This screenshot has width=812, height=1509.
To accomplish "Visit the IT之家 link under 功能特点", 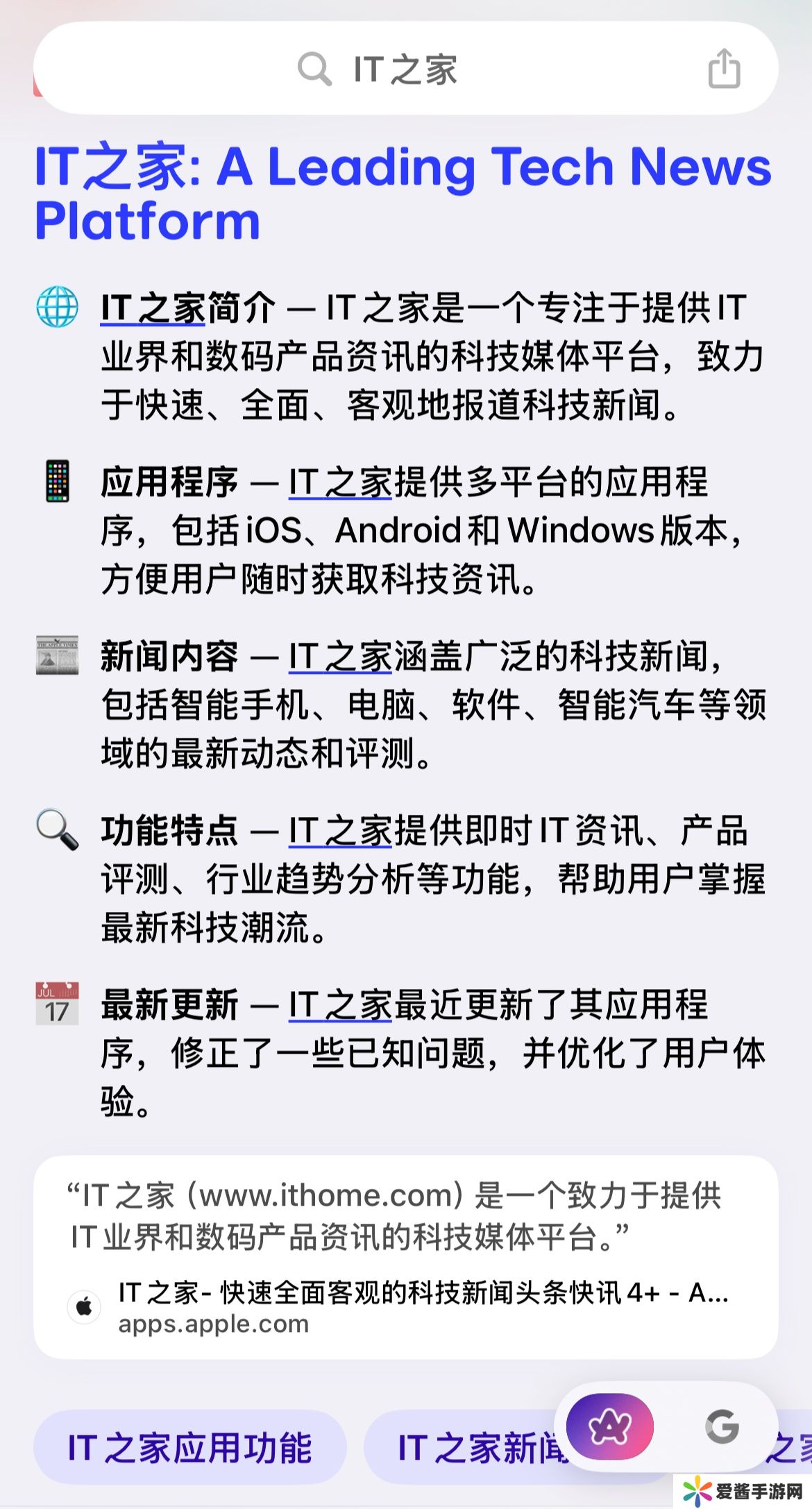I will pos(340,832).
